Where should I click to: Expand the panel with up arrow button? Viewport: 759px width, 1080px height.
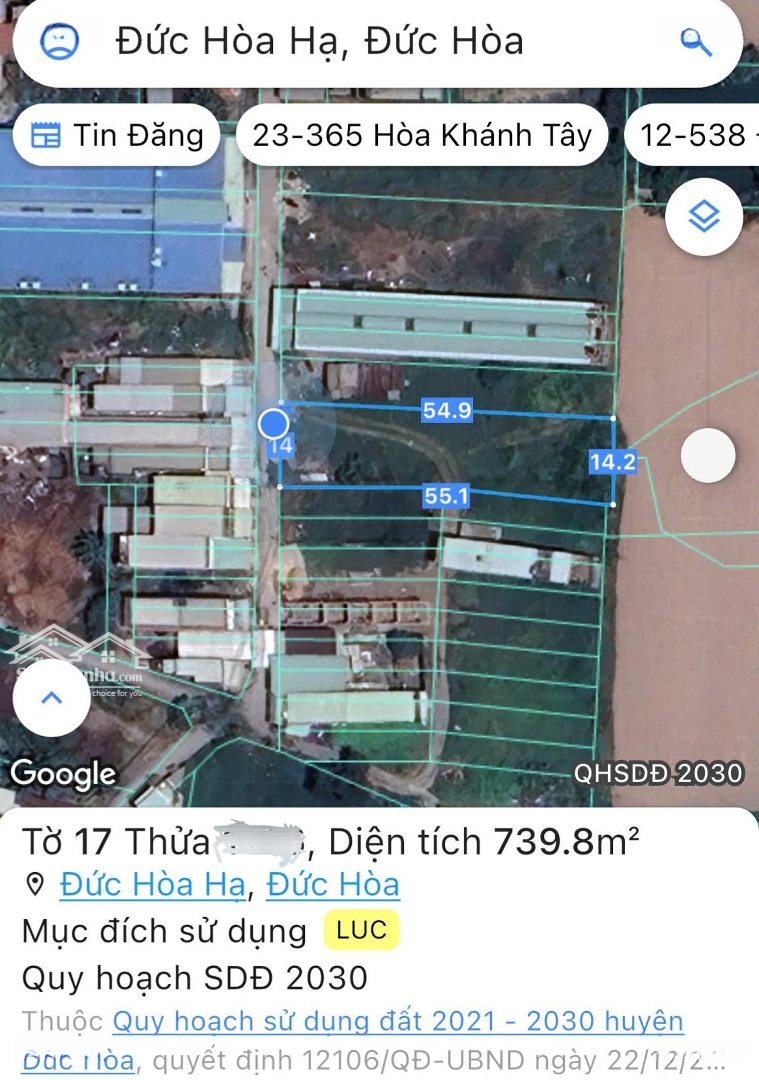(x=52, y=697)
